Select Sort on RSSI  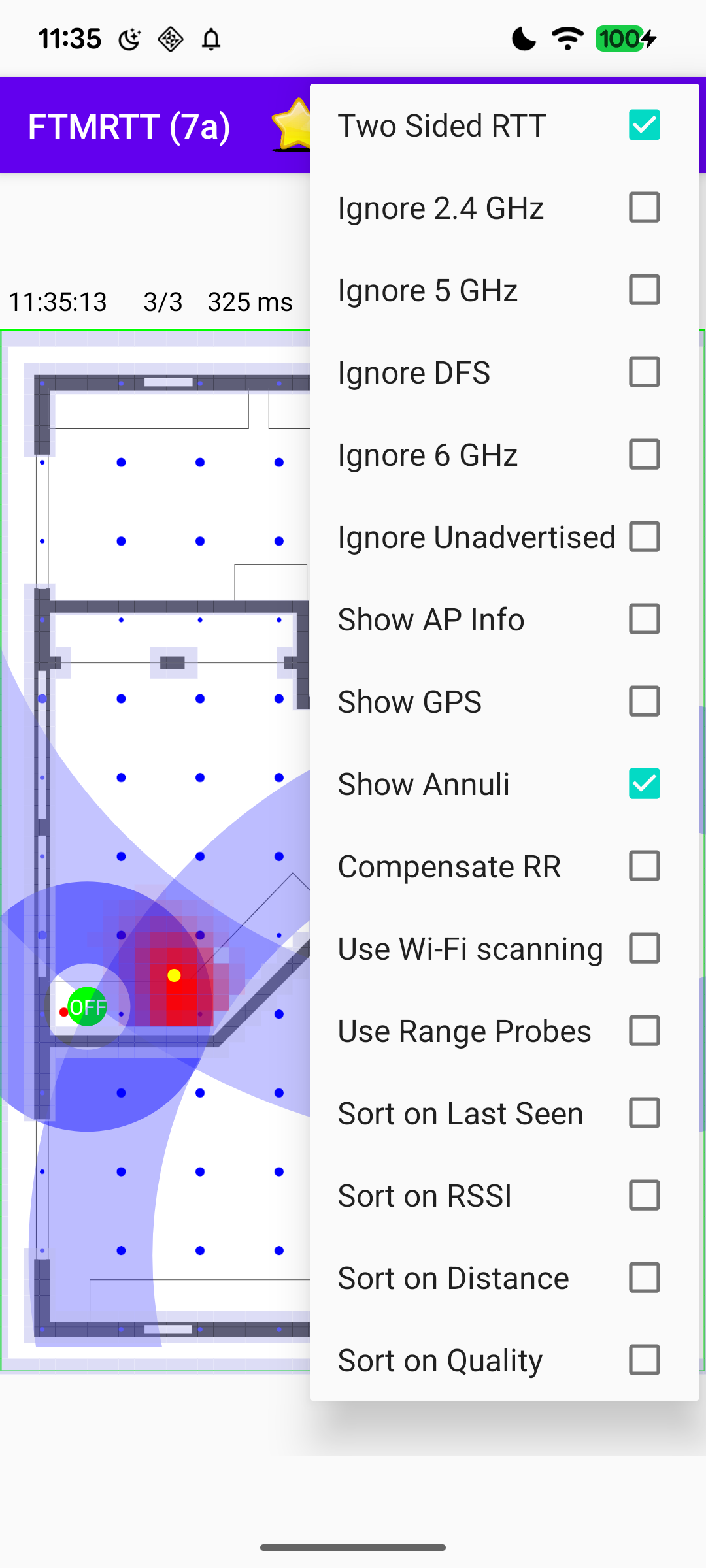tap(644, 1195)
